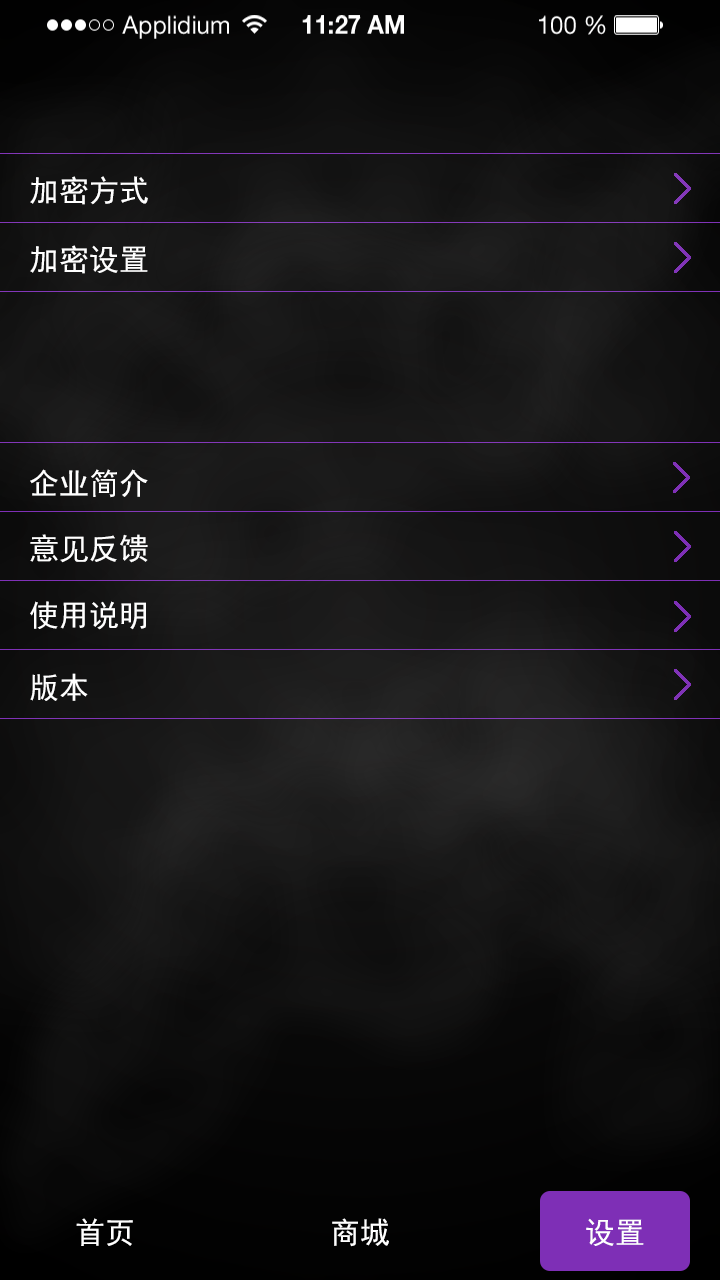
Task: Open 加密设置 settings
Action: point(360,258)
